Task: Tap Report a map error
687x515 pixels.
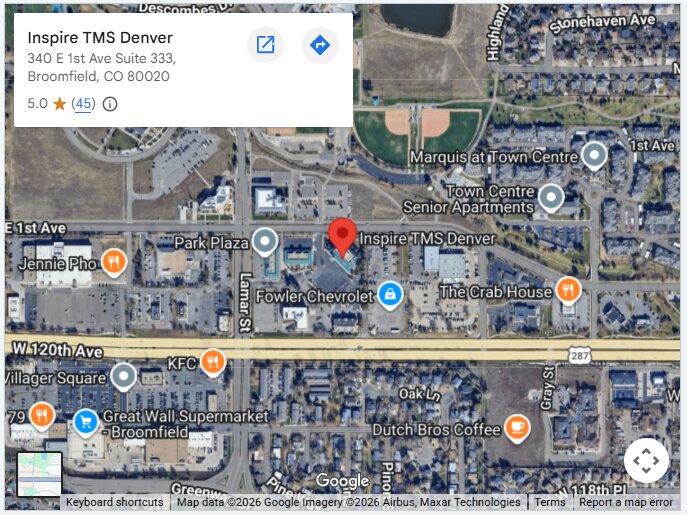Action: [x=626, y=502]
